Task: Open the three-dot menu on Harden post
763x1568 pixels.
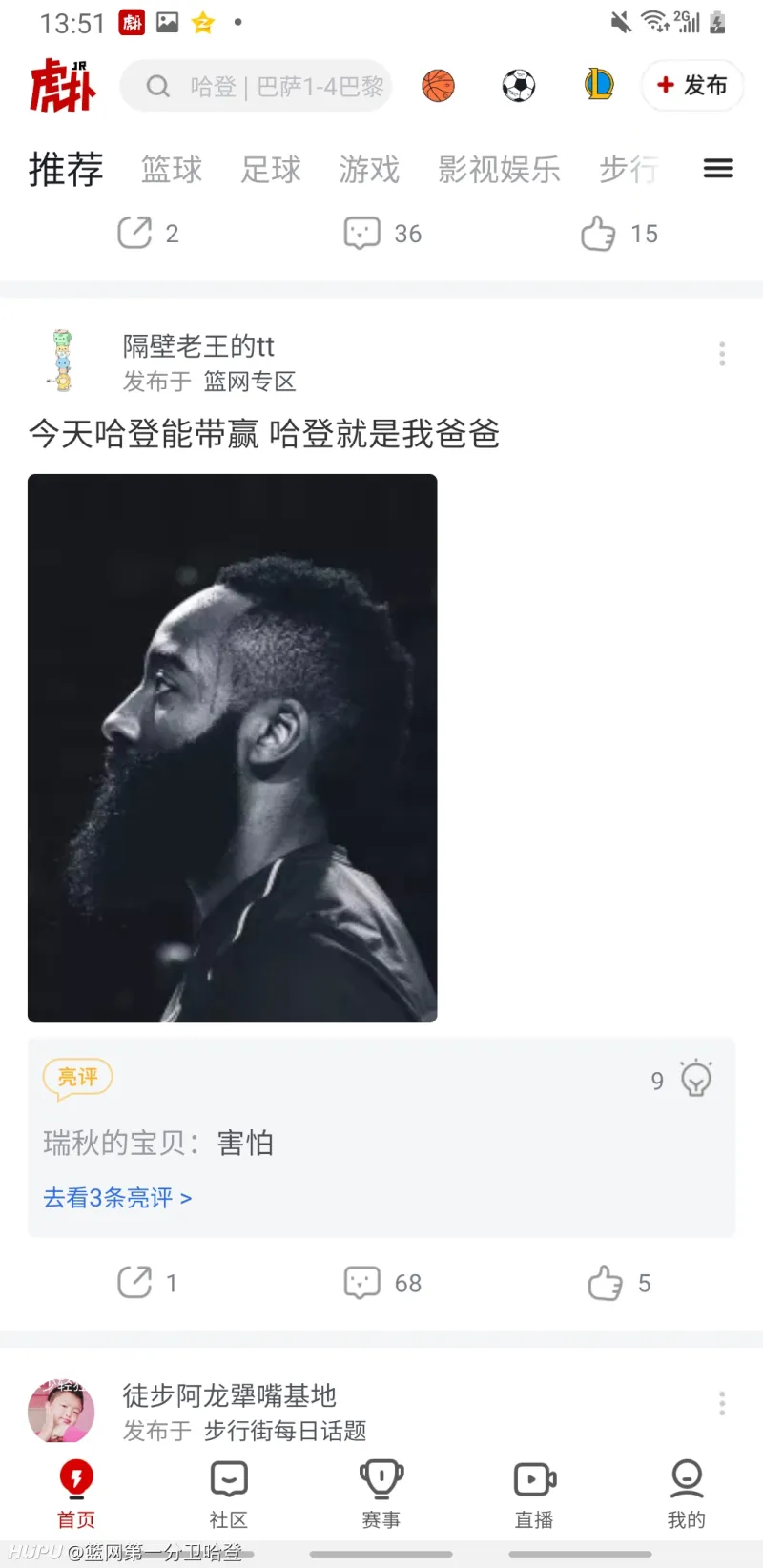Action: click(x=722, y=354)
